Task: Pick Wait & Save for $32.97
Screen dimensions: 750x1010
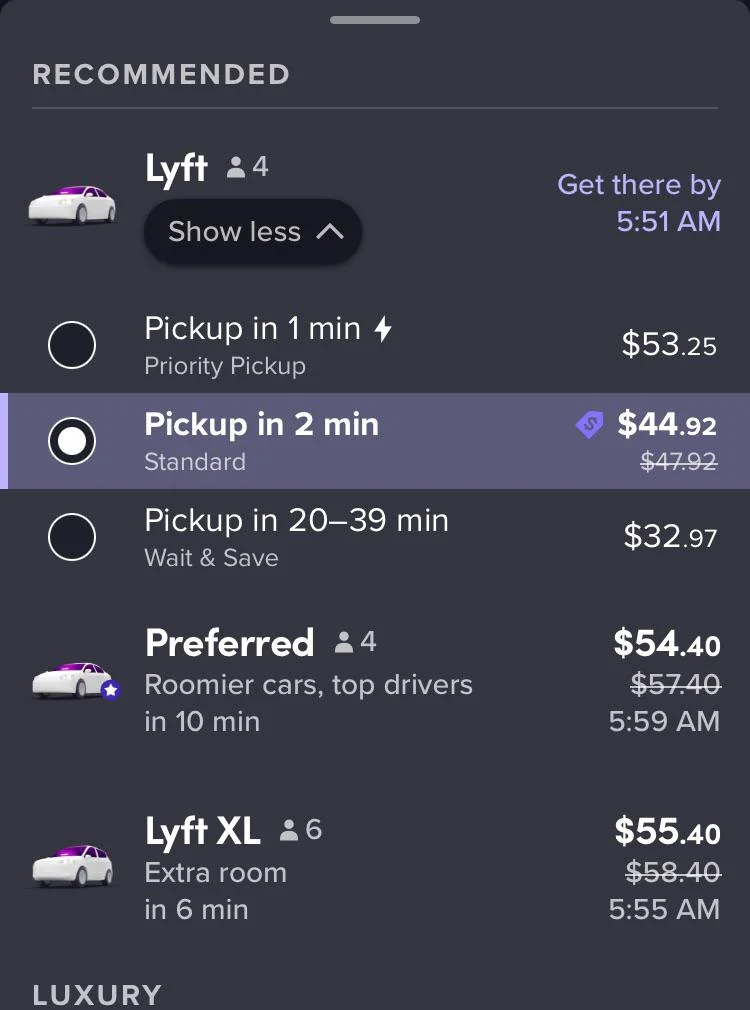Action: (72, 537)
